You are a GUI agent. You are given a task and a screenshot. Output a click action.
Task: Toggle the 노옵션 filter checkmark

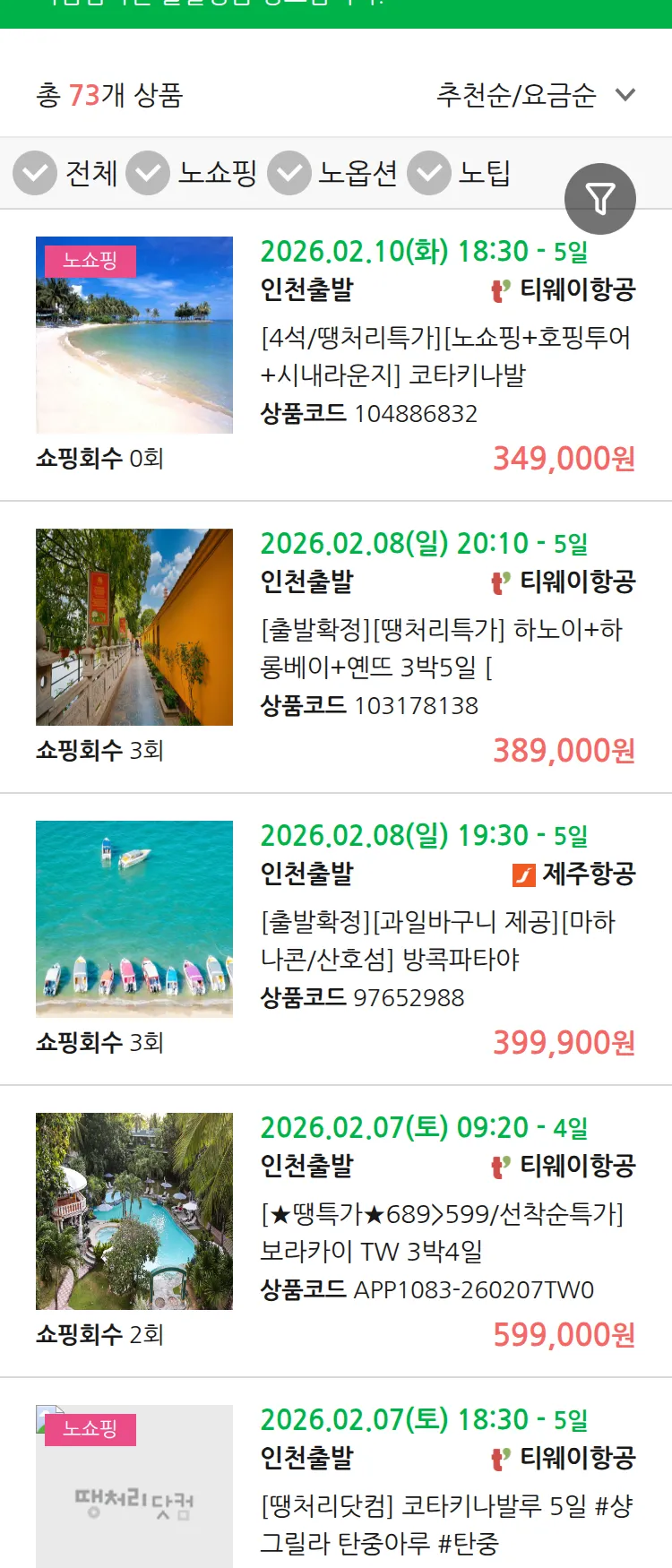[x=289, y=173]
